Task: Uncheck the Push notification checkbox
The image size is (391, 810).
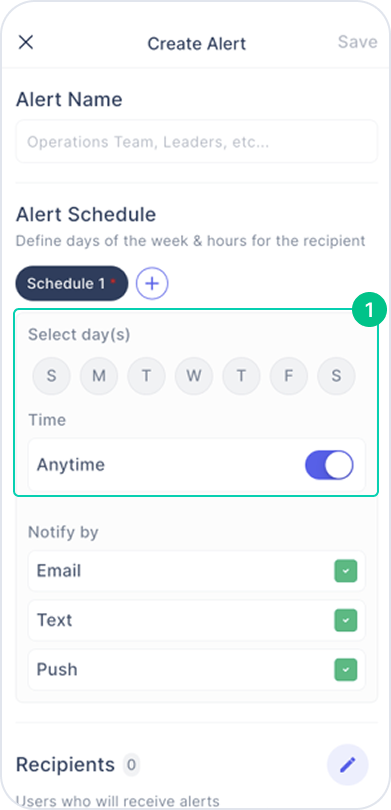Action: coord(346,669)
